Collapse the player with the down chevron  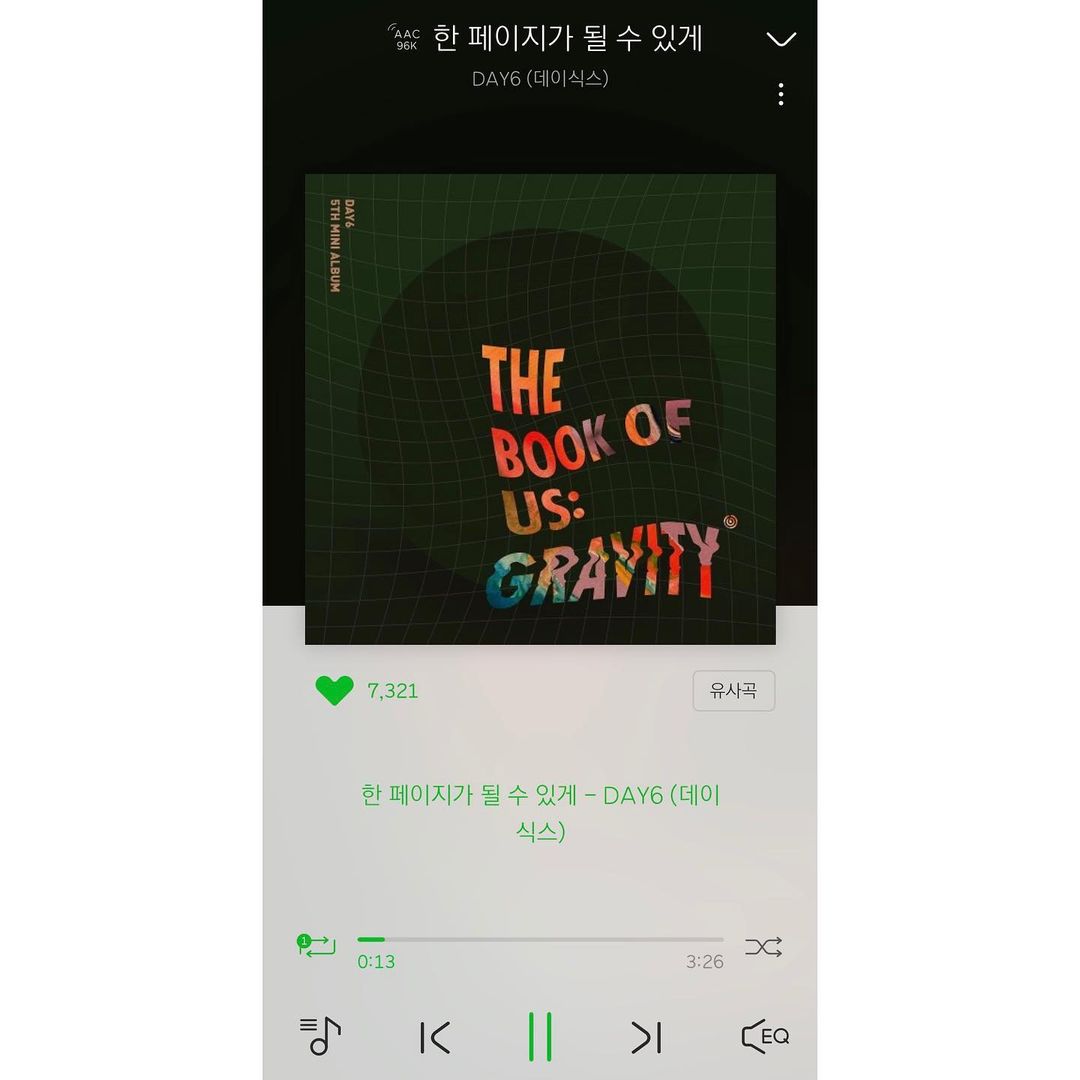[780, 39]
